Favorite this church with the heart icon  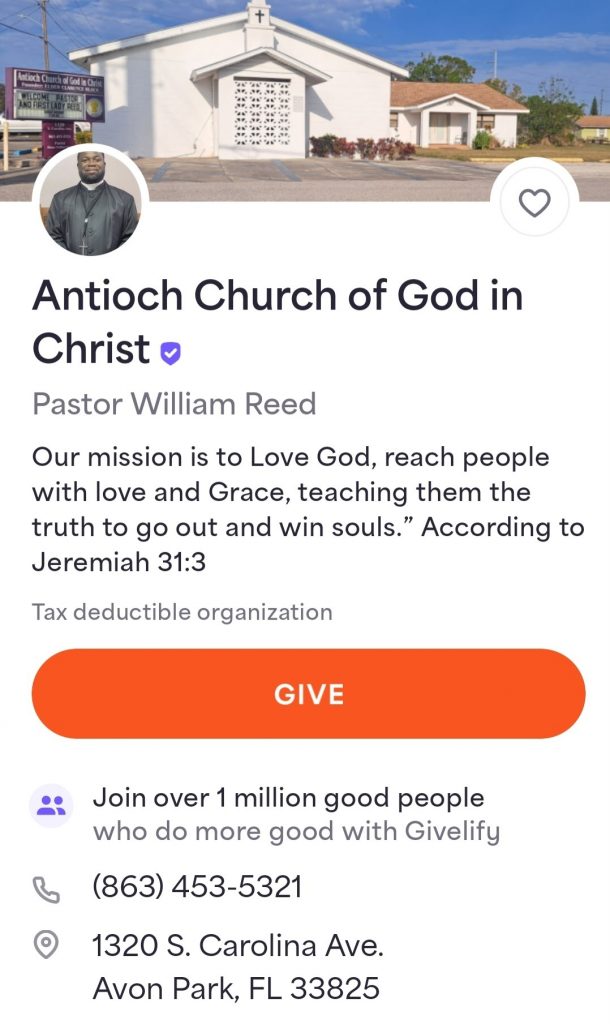(535, 204)
